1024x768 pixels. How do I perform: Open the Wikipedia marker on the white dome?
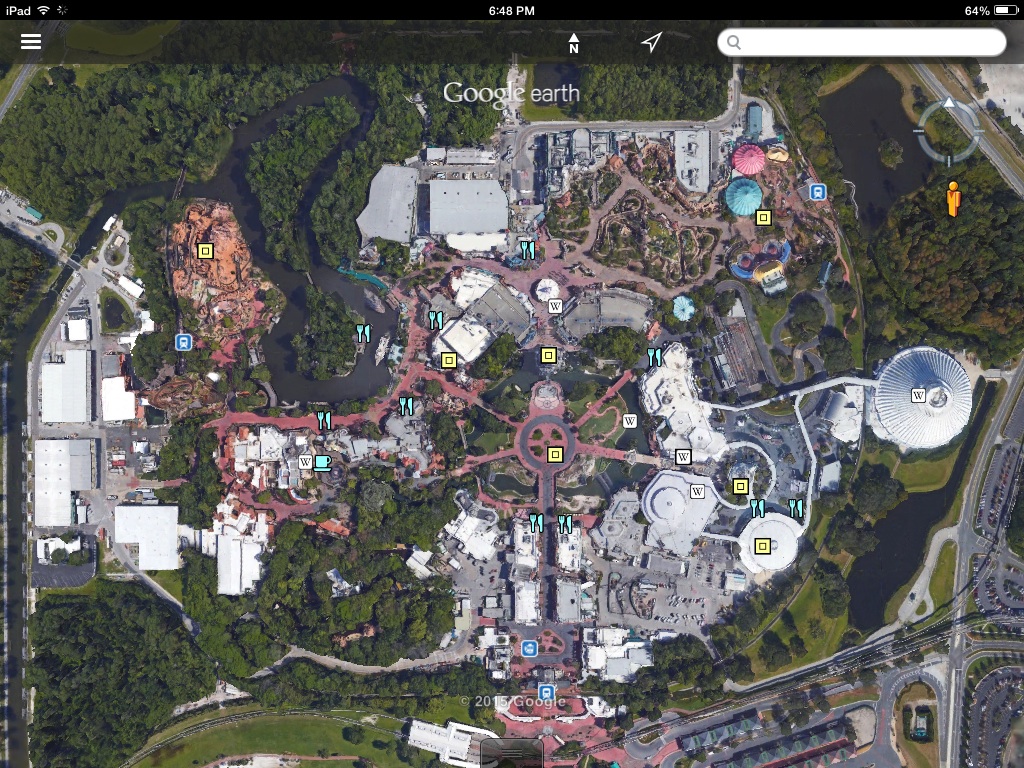point(918,395)
